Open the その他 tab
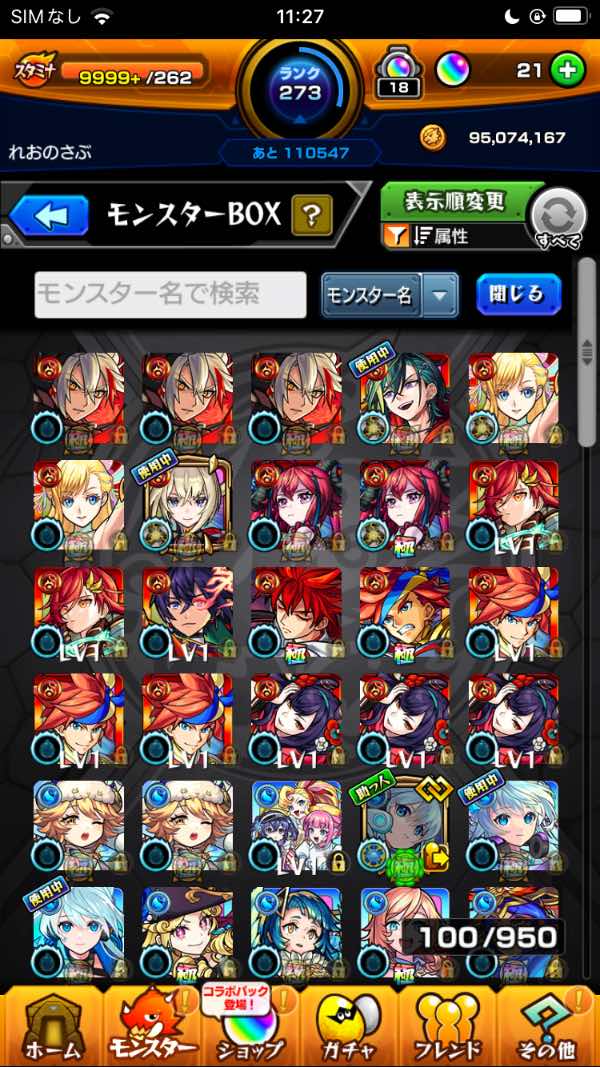 548,1027
